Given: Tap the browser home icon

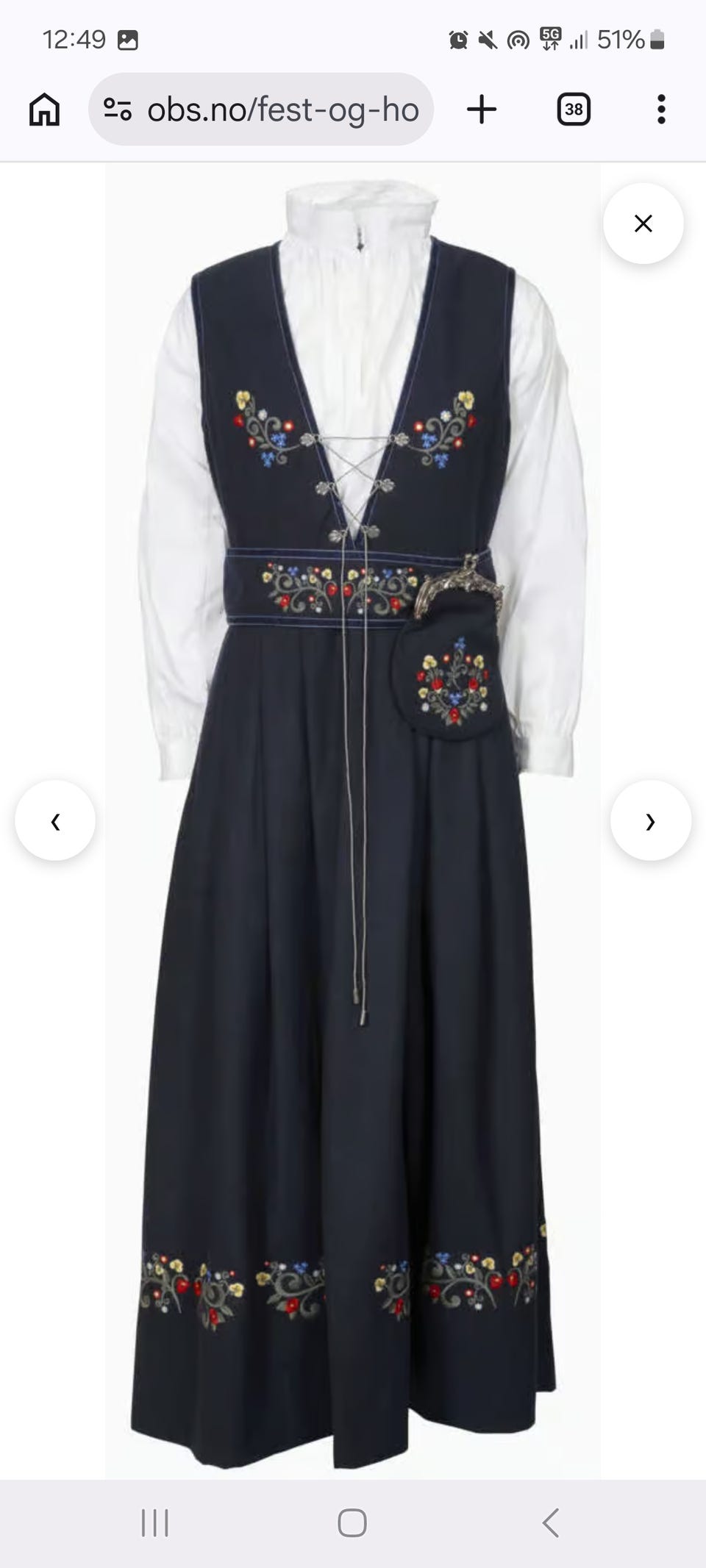Looking at the screenshot, I should (x=44, y=110).
